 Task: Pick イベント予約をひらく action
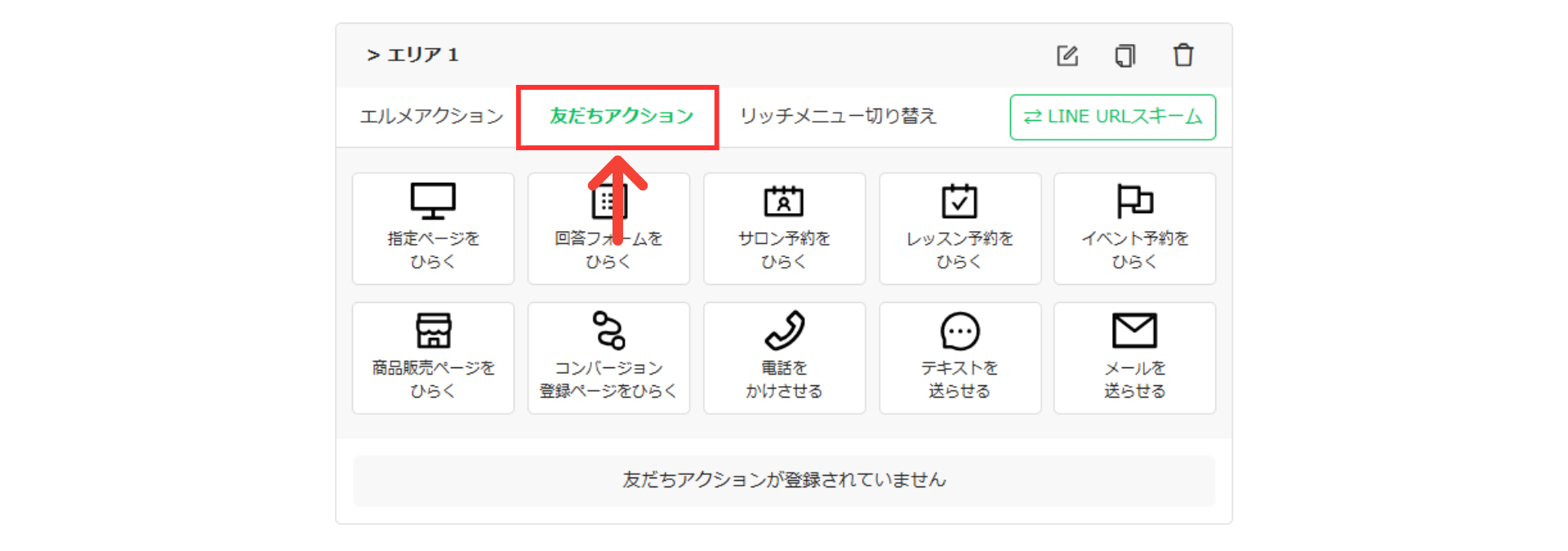coord(1134,229)
